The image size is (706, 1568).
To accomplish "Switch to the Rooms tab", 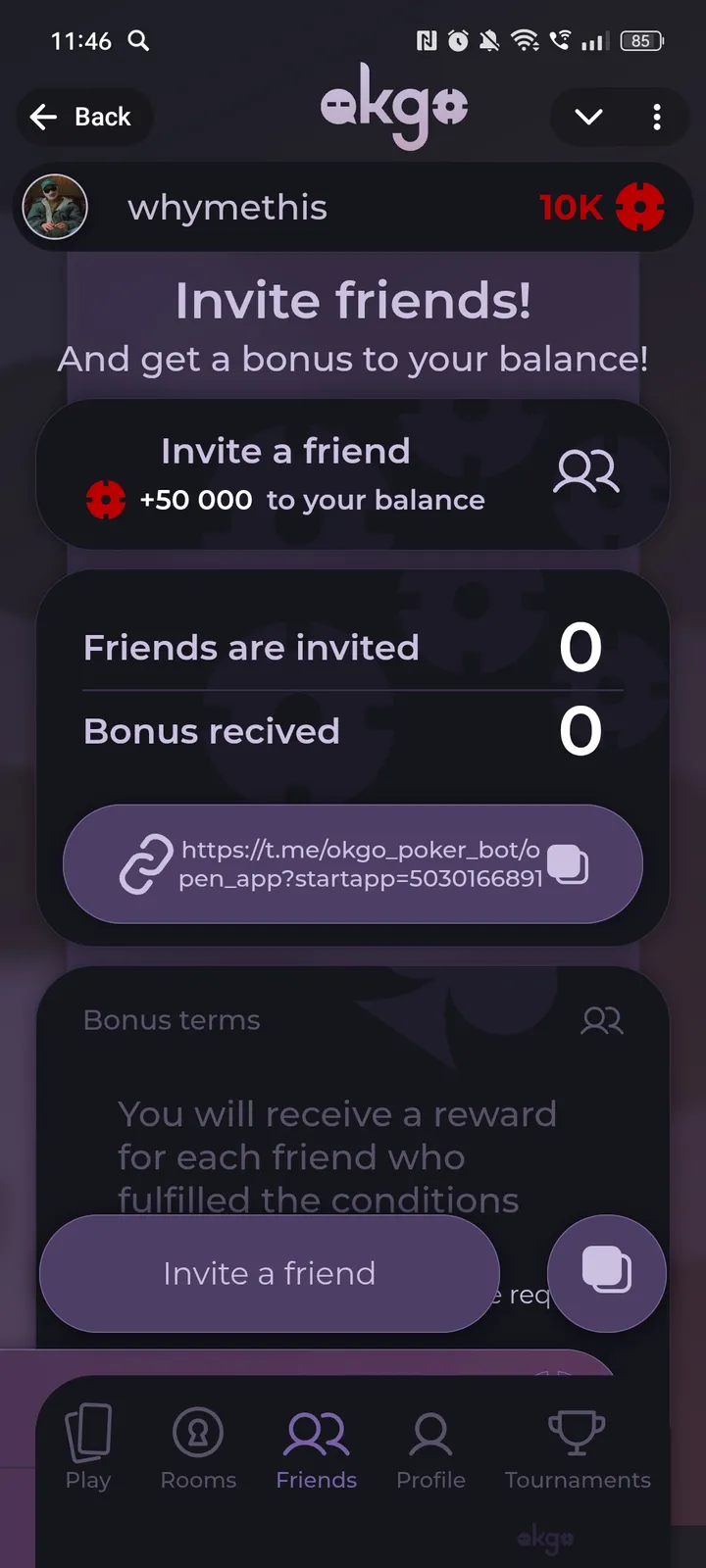I will pyautogui.click(x=198, y=1446).
